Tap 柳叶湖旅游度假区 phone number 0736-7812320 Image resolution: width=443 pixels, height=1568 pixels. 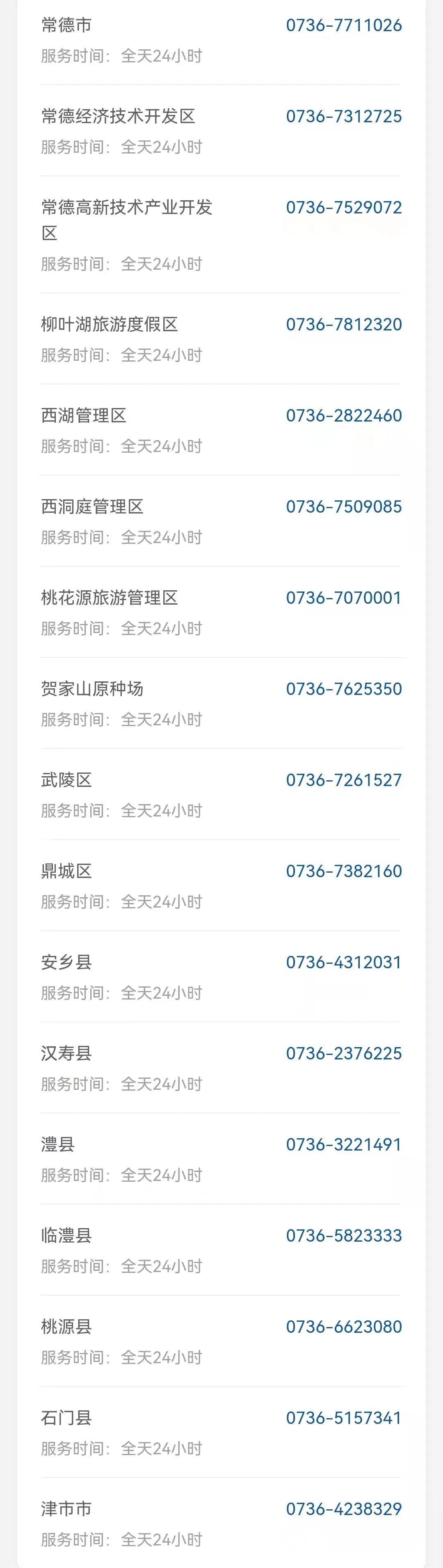pyautogui.click(x=344, y=324)
